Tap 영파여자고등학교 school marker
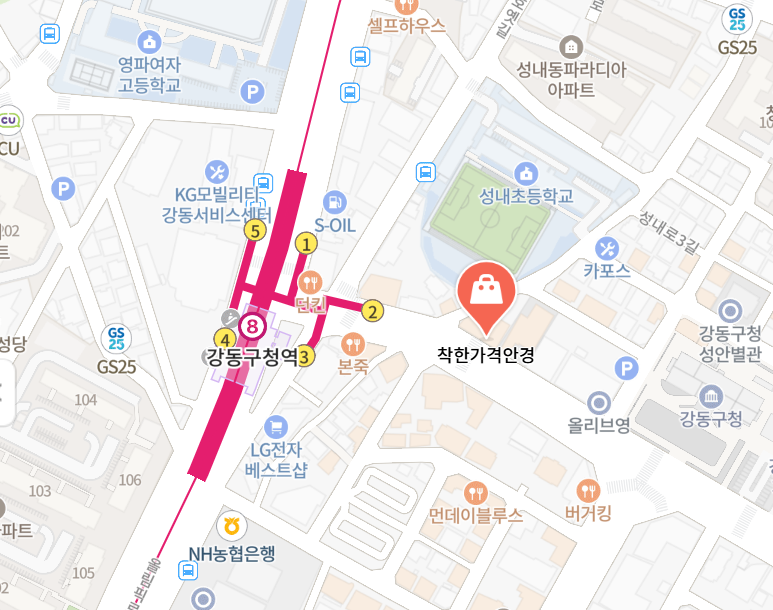Viewport: 773px width, 610px height. tap(150, 42)
